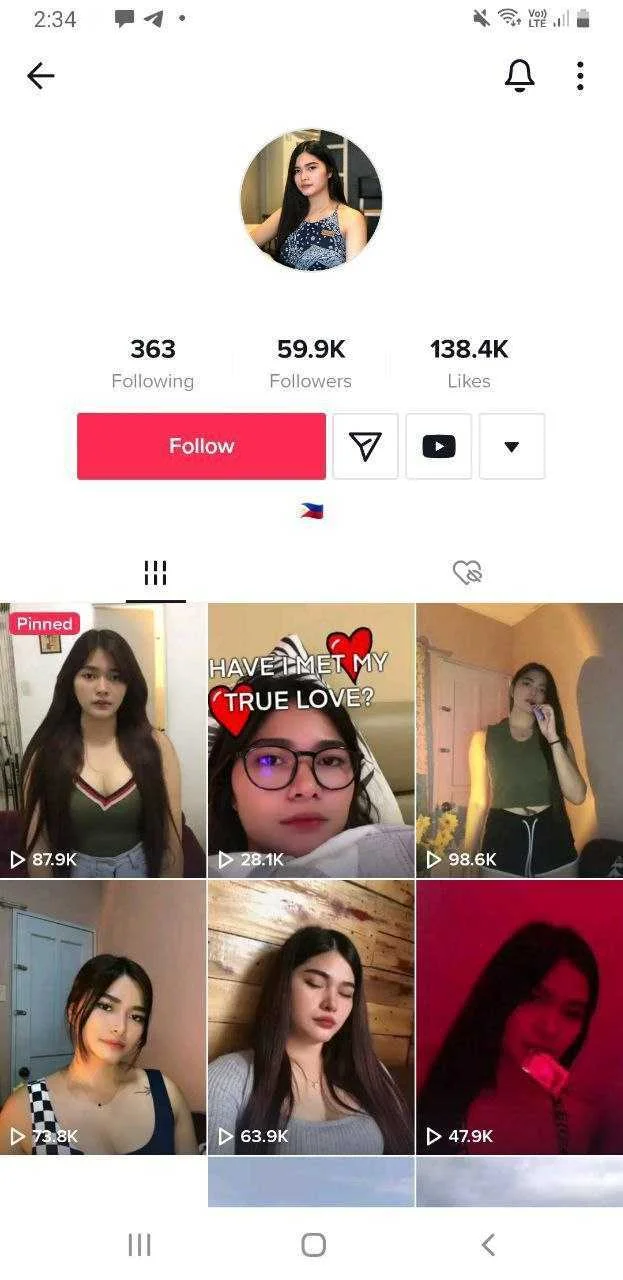Image resolution: width=623 pixels, height=1280 pixels.
Task: Open the linked YouTube channel
Action: coord(438,446)
